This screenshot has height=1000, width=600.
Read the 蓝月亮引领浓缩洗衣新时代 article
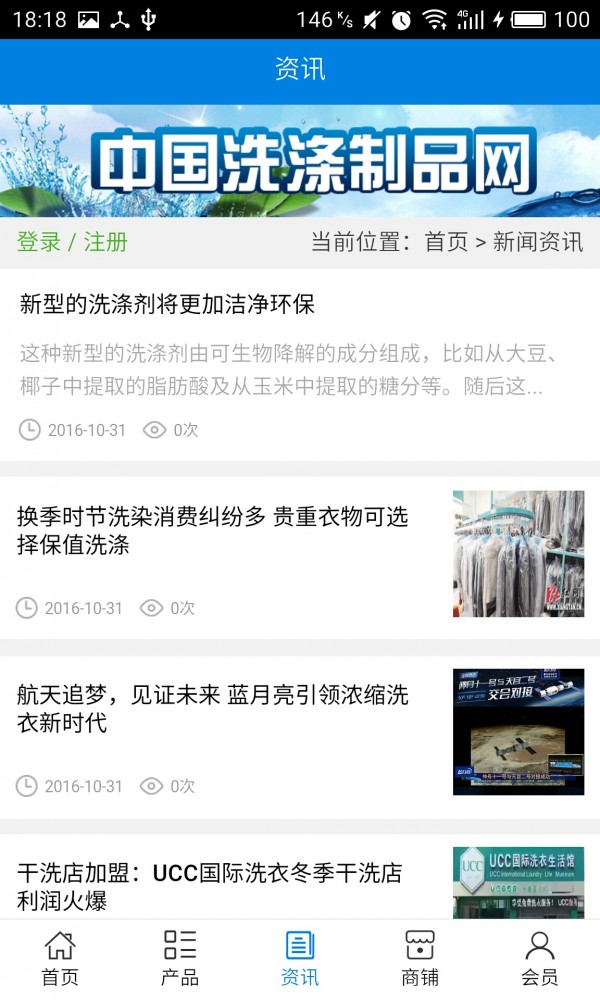pos(213,708)
